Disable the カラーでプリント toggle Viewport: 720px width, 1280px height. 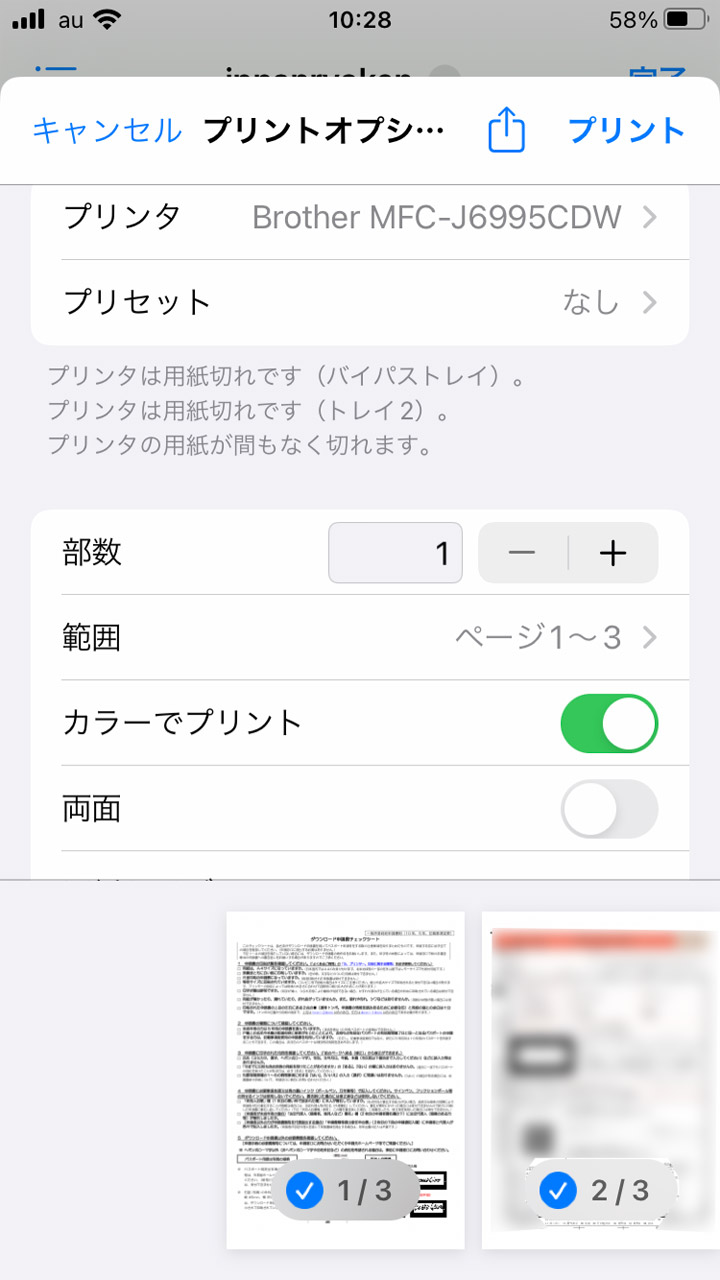click(609, 723)
